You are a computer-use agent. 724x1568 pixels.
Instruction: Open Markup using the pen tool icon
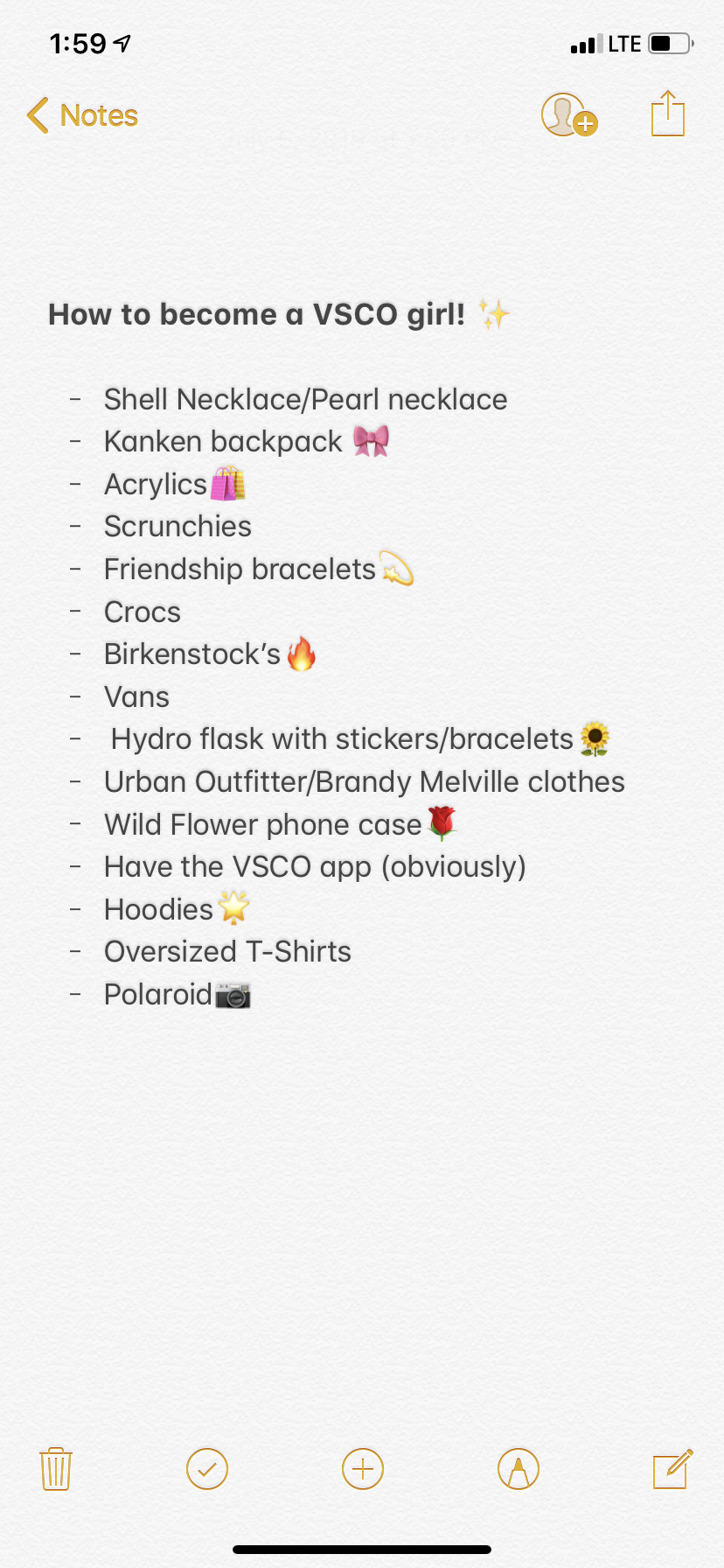[517, 1469]
